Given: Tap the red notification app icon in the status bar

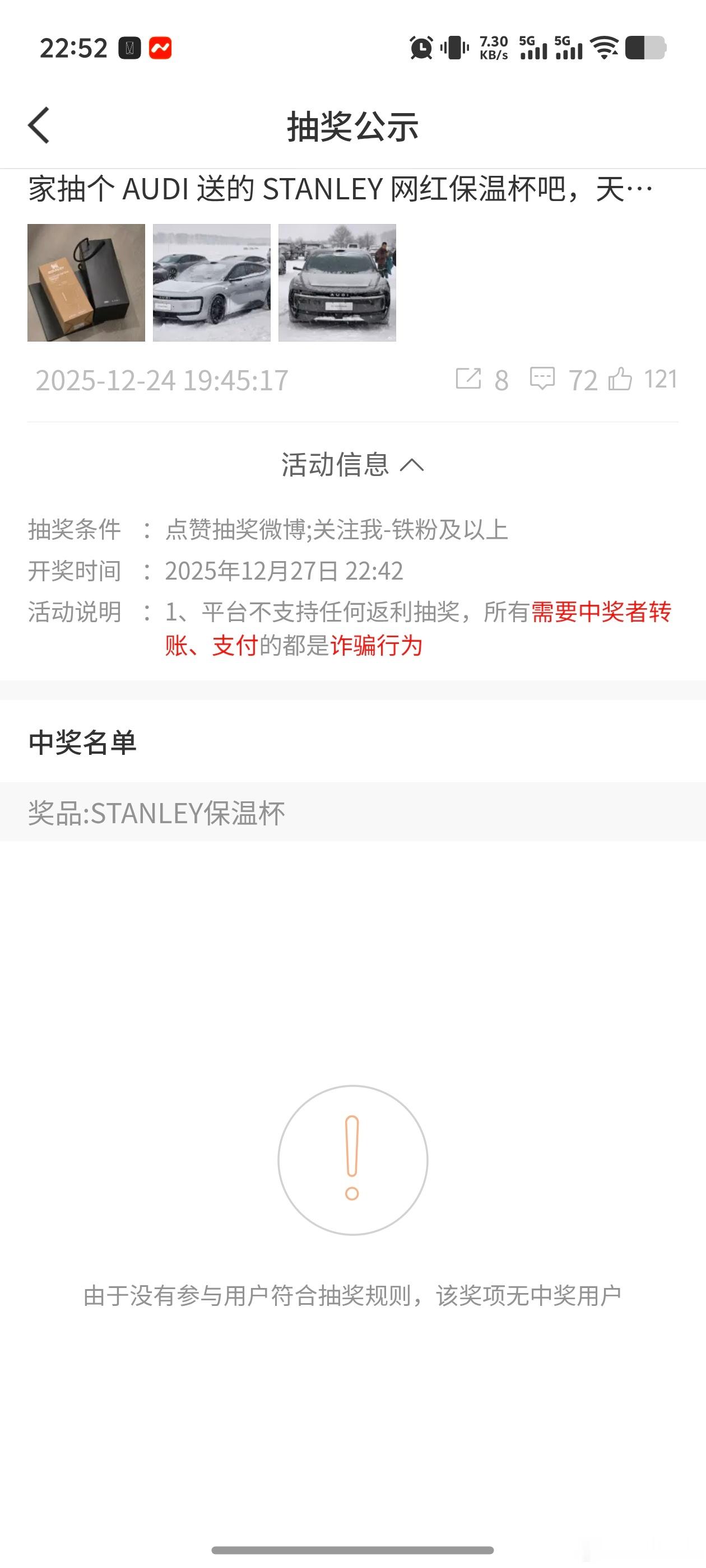Looking at the screenshot, I should (160, 46).
